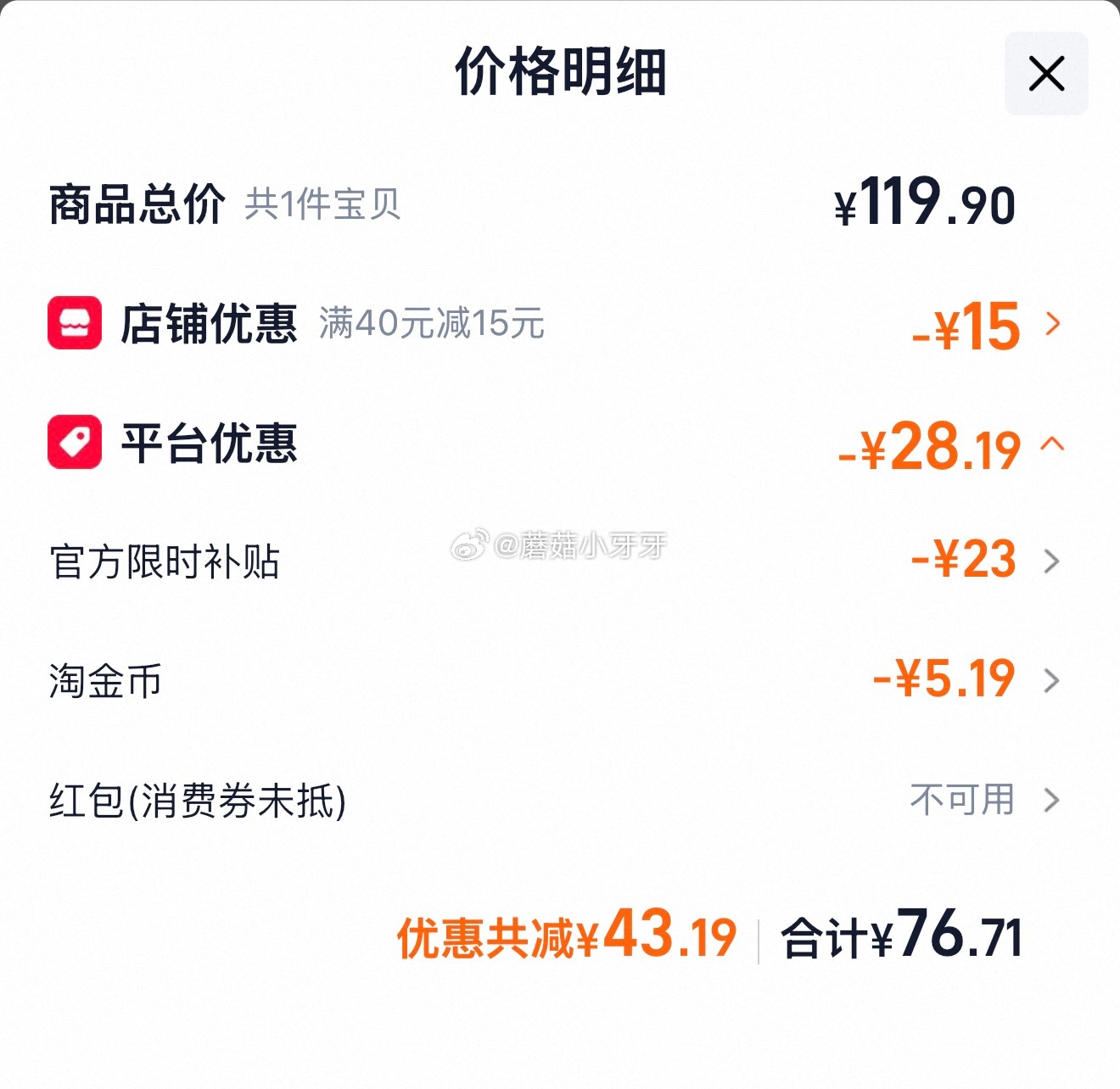
Task: View 官方限时补贴 subsidy details
Action: (x=1051, y=561)
